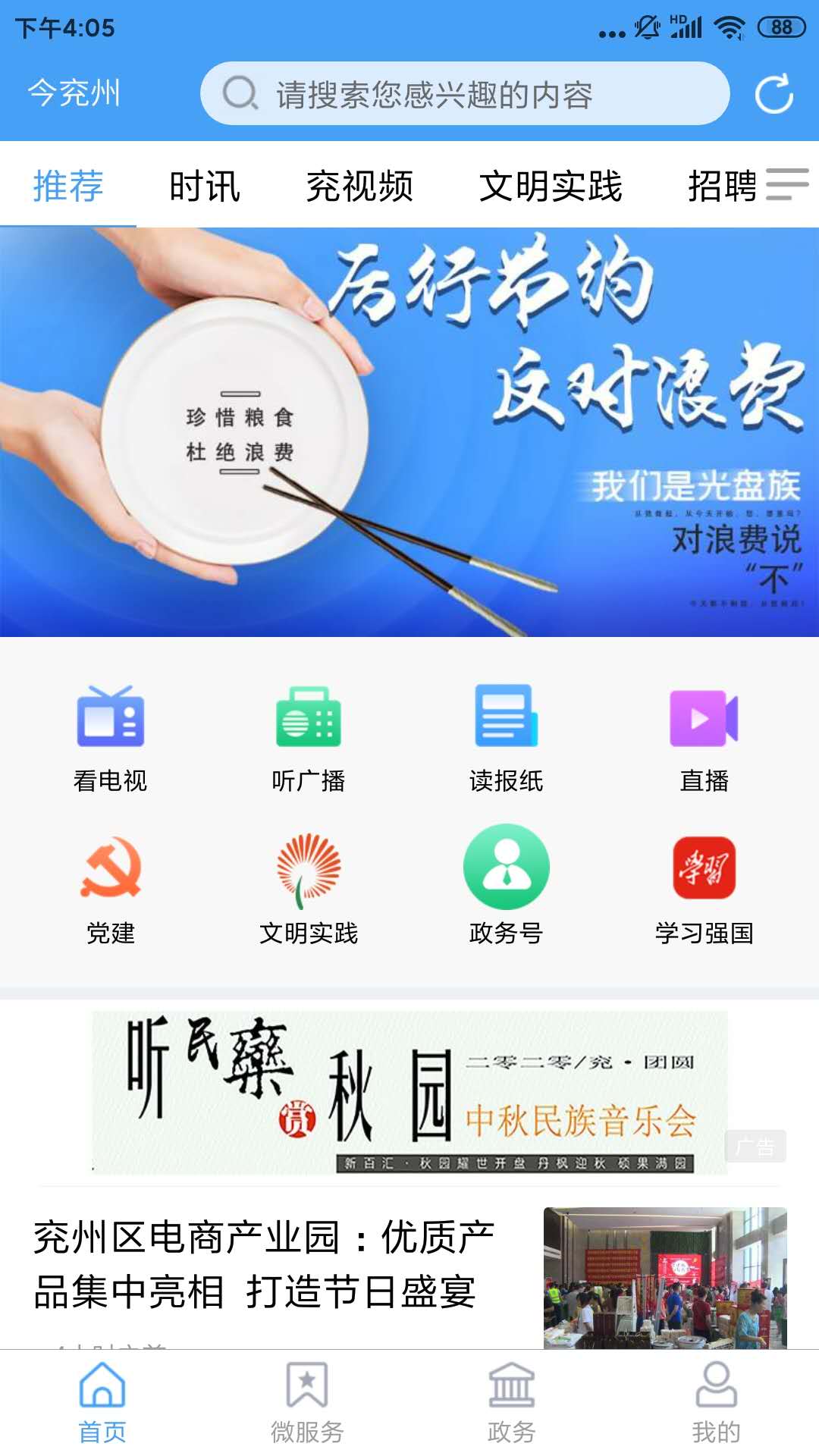Select the 今兖州 header label
This screenshot has width=819, height=1456.
(74, 93)
